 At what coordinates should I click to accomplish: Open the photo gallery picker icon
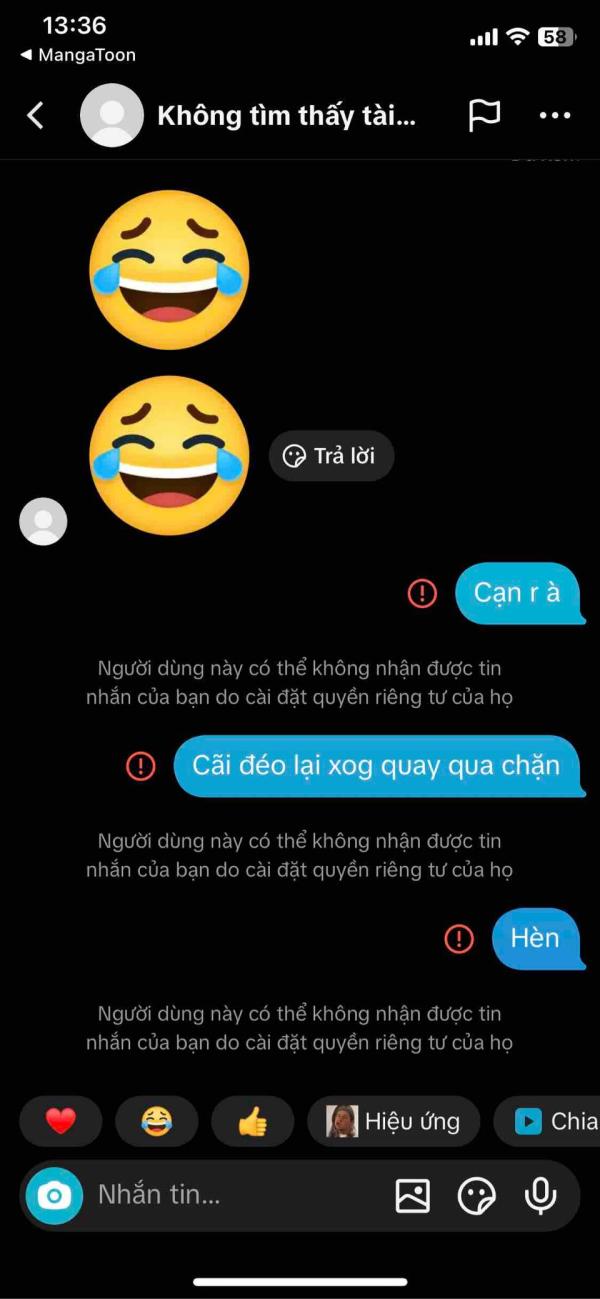pyautogui.click(x=413, y=1195)
